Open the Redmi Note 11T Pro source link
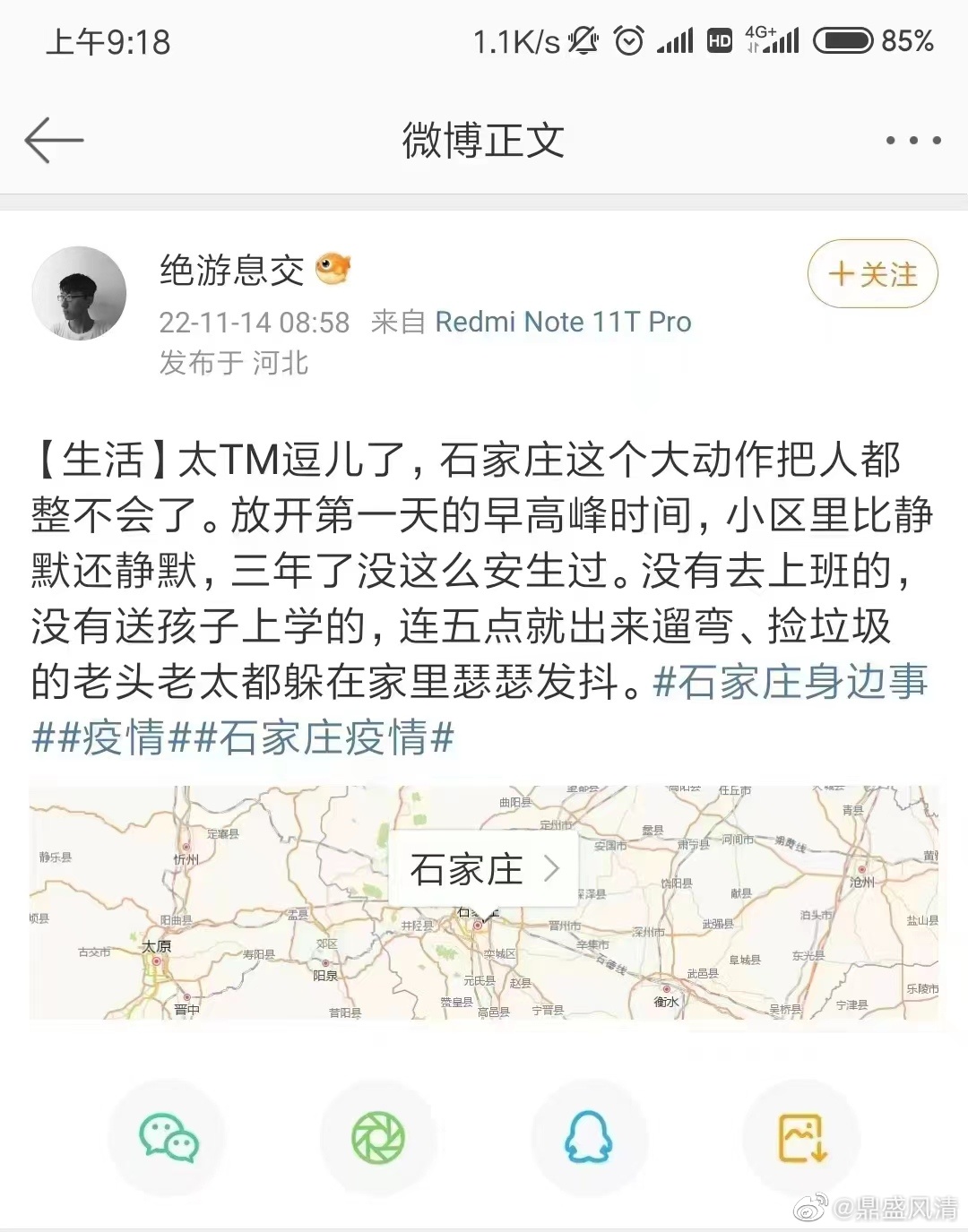This screenshot has width=968, height=1232. 563,322
